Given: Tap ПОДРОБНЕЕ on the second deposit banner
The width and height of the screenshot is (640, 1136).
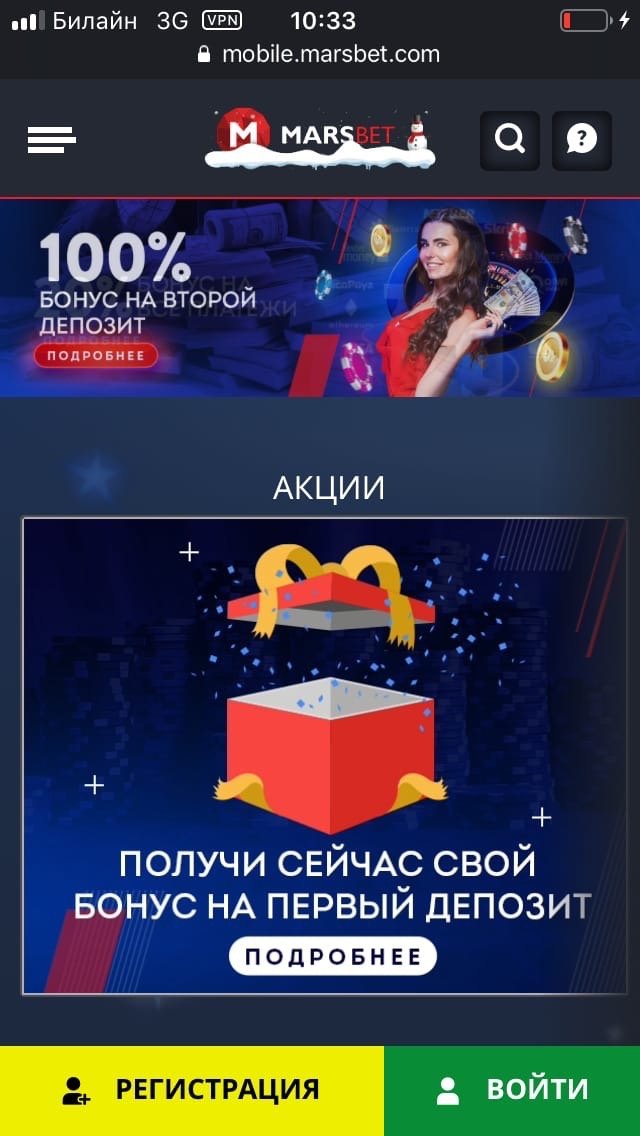Looking at the screenshot, I should click(96, 355).
